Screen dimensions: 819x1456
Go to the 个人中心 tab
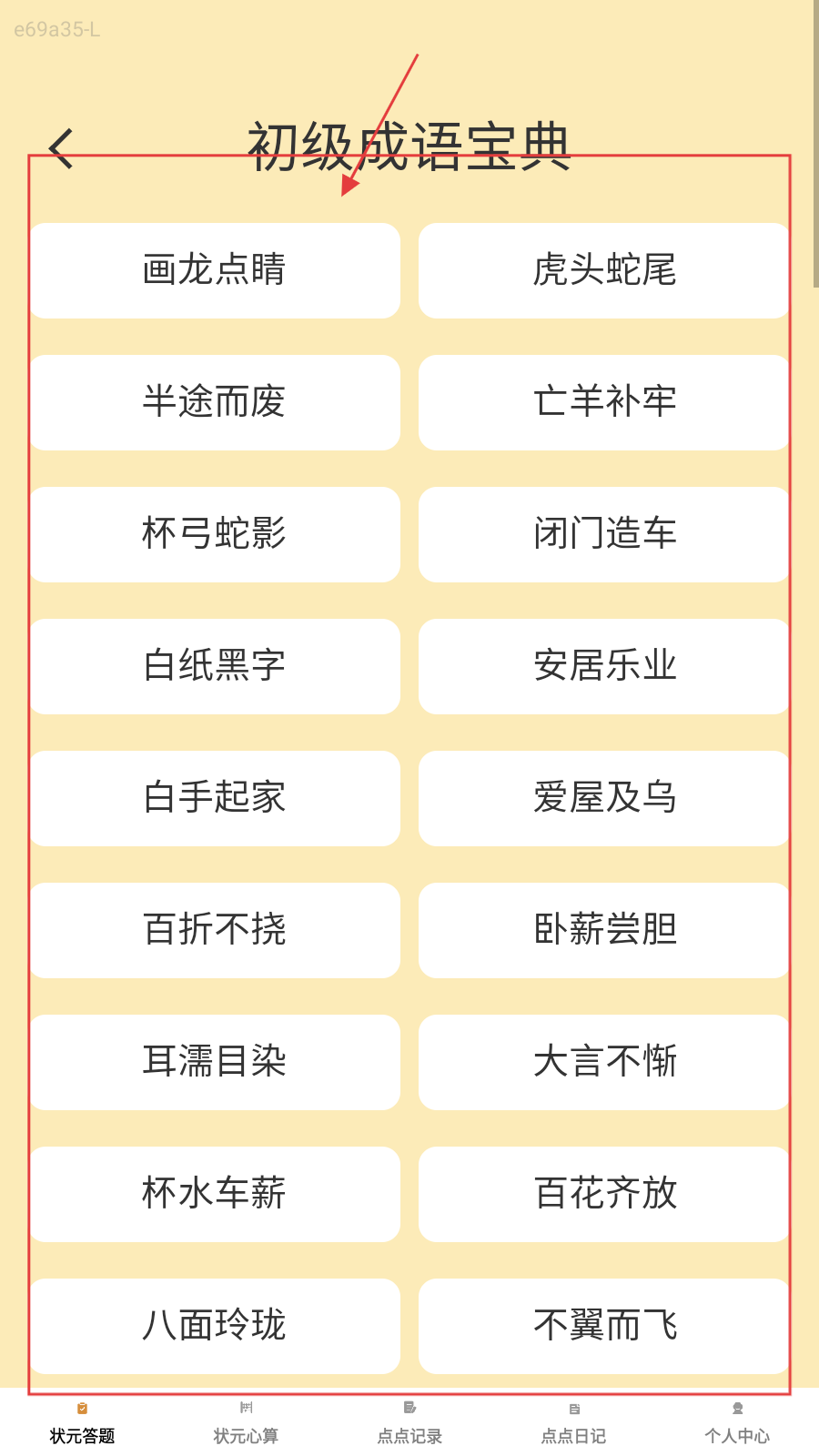click(x=737, y=1423)
